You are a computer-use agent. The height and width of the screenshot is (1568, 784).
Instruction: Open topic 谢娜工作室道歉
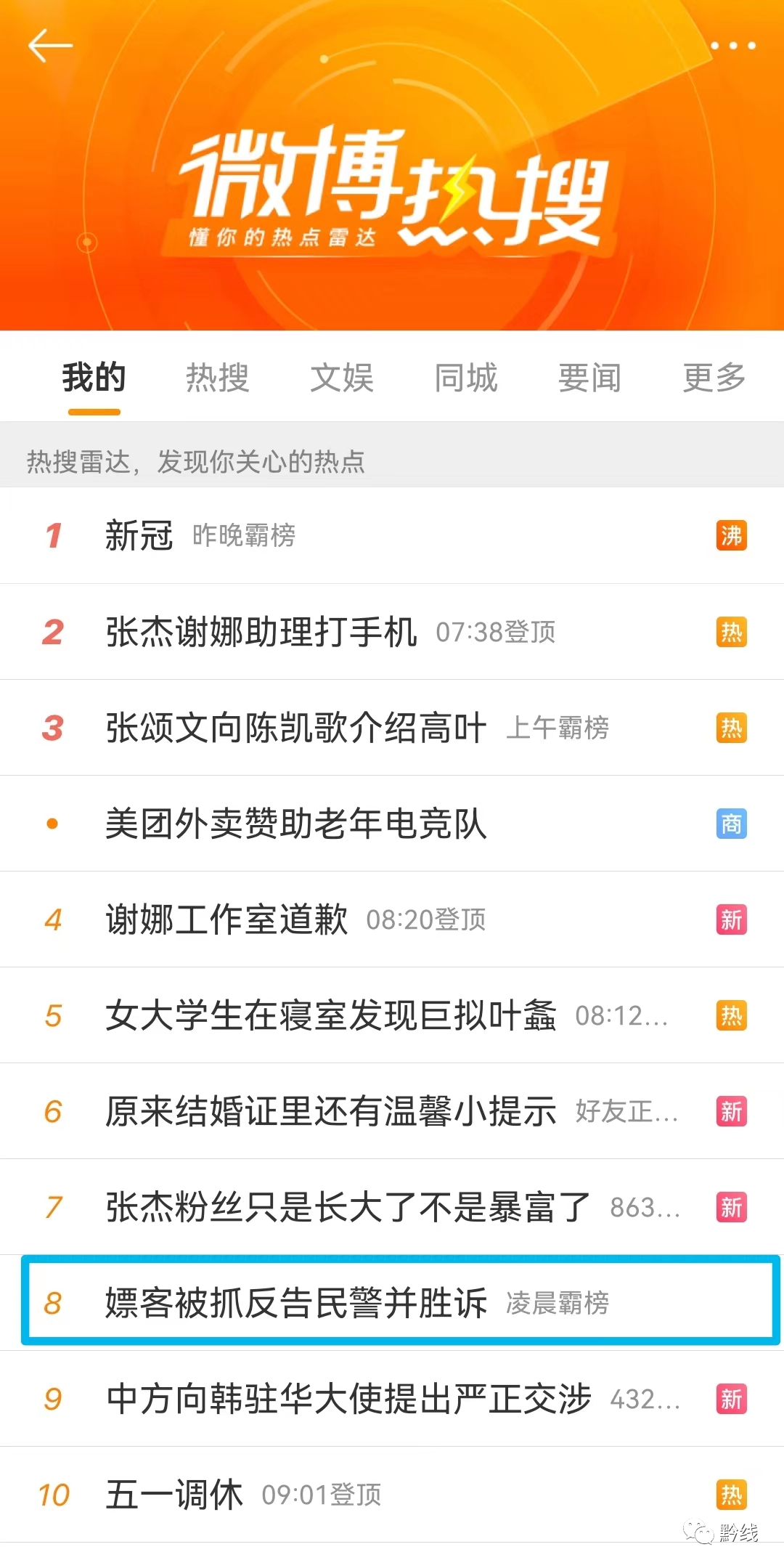click(x=226, y=919)
